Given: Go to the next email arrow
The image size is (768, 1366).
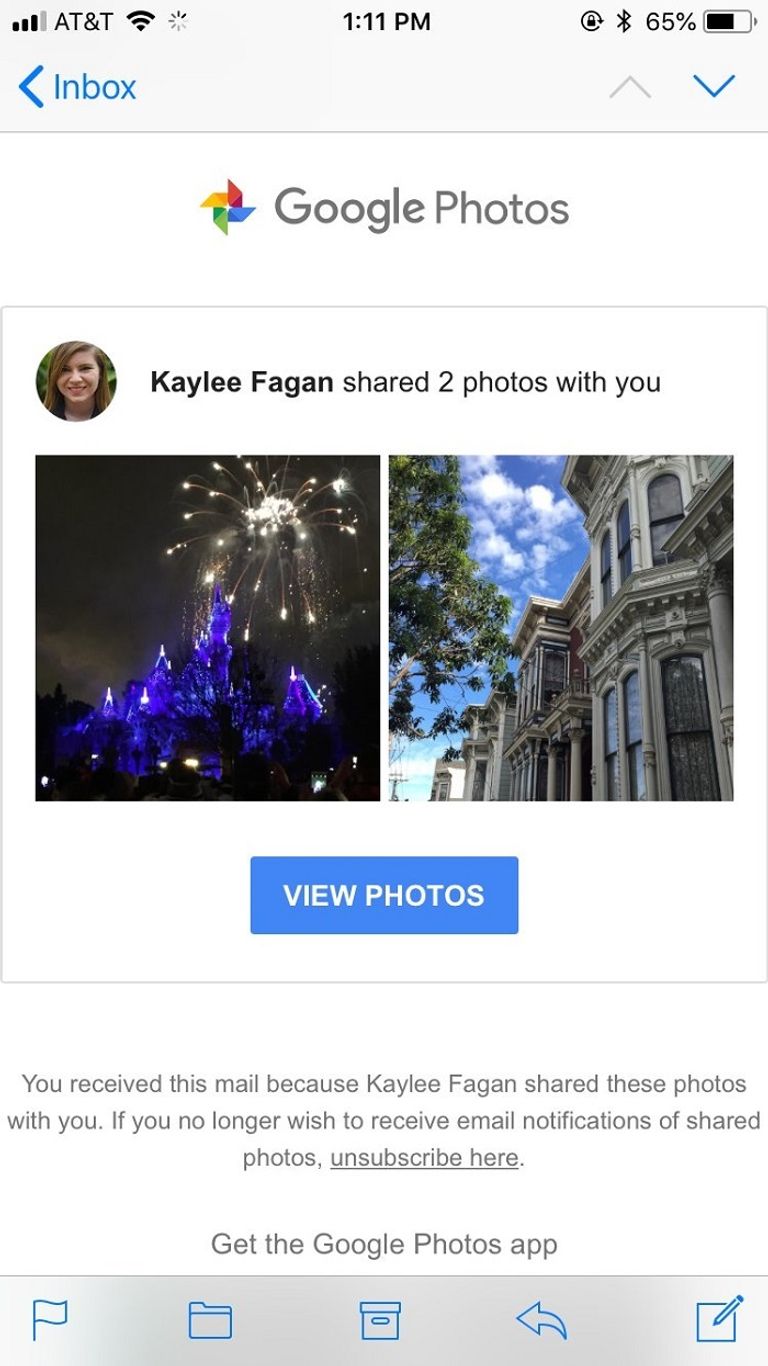Looking at the screenshot, I should tap(714, 87).
